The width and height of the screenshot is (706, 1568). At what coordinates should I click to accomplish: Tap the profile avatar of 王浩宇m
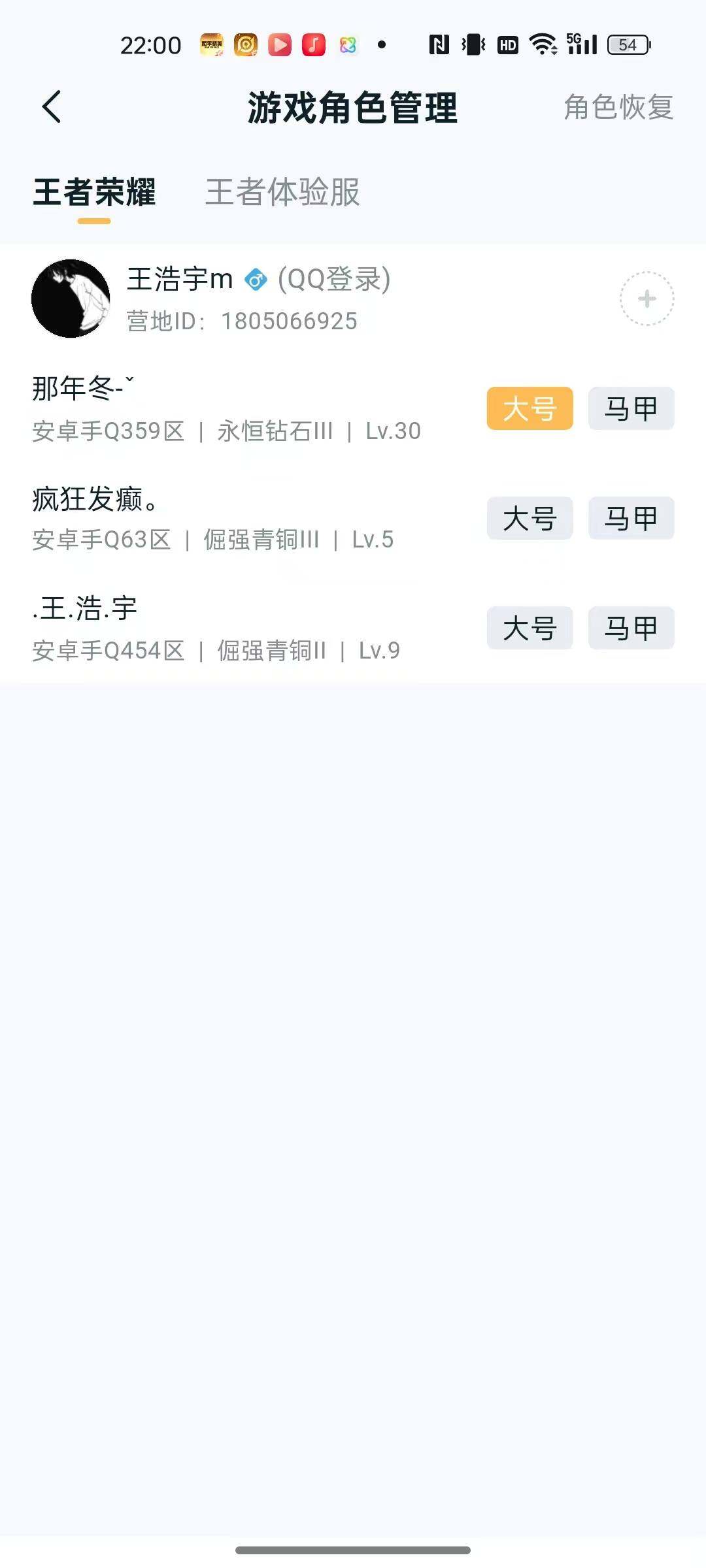[x=71, y=299]
